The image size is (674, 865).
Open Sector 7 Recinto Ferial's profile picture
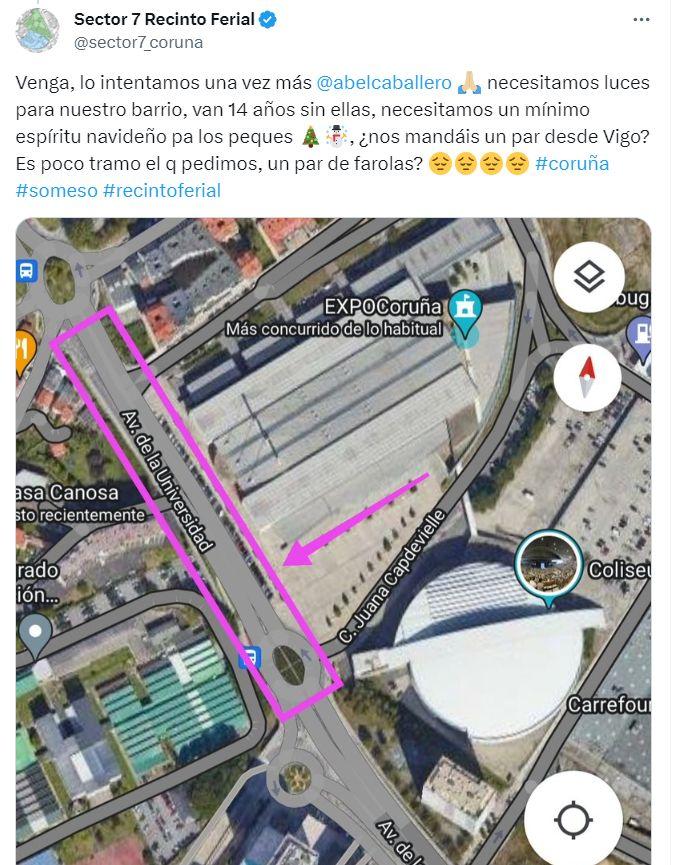[x=37, y=30]
